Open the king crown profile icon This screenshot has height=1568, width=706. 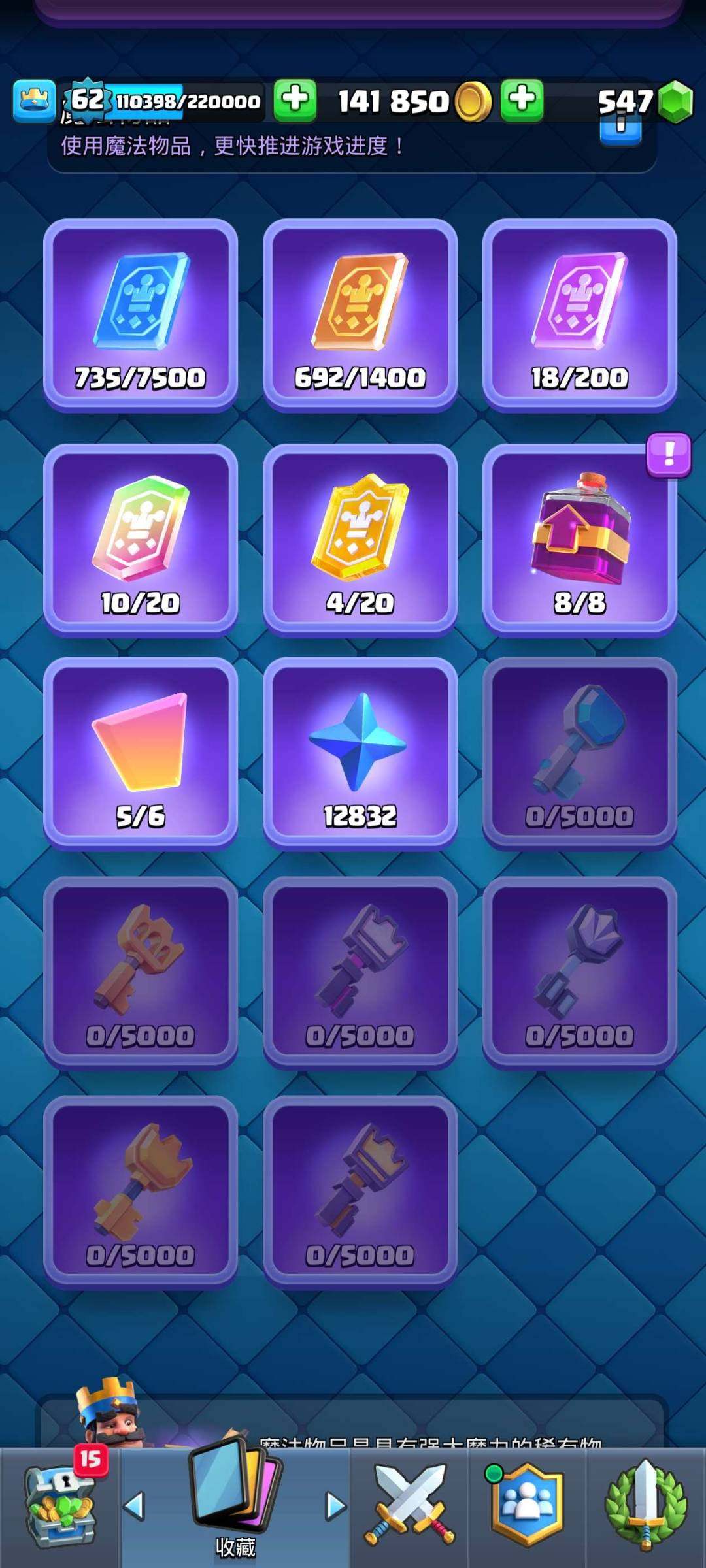pyautogui.click(x=34, y=101)
